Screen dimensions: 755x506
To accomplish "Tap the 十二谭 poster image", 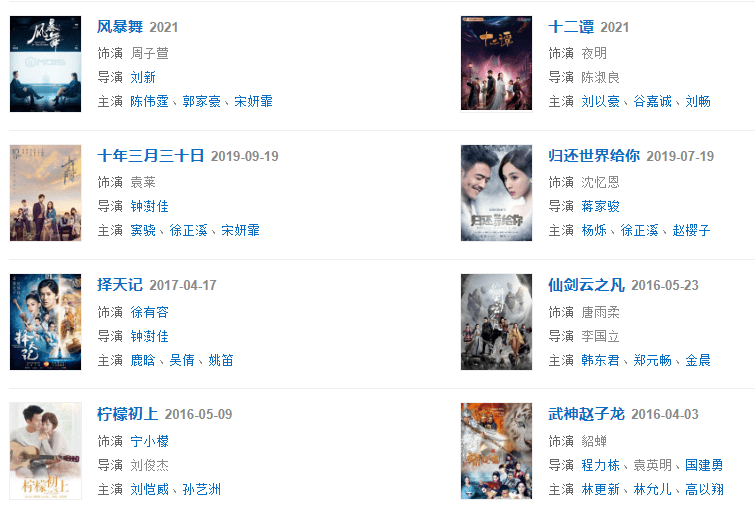I will 496,64.
